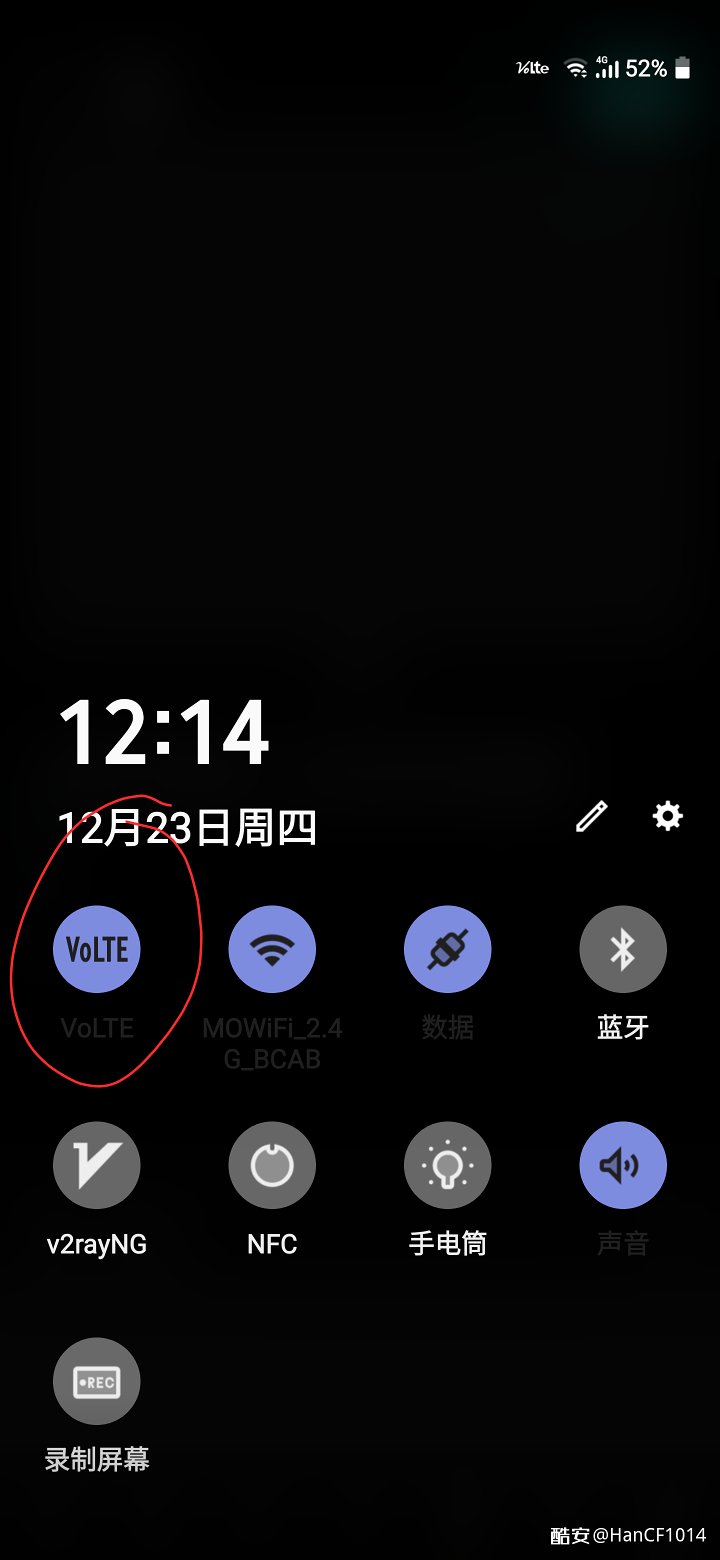The height and width of the screenshot is (1560, 720).
Task: Toggle the VoLTE quick setting tile
Action: tap(97, 949)
